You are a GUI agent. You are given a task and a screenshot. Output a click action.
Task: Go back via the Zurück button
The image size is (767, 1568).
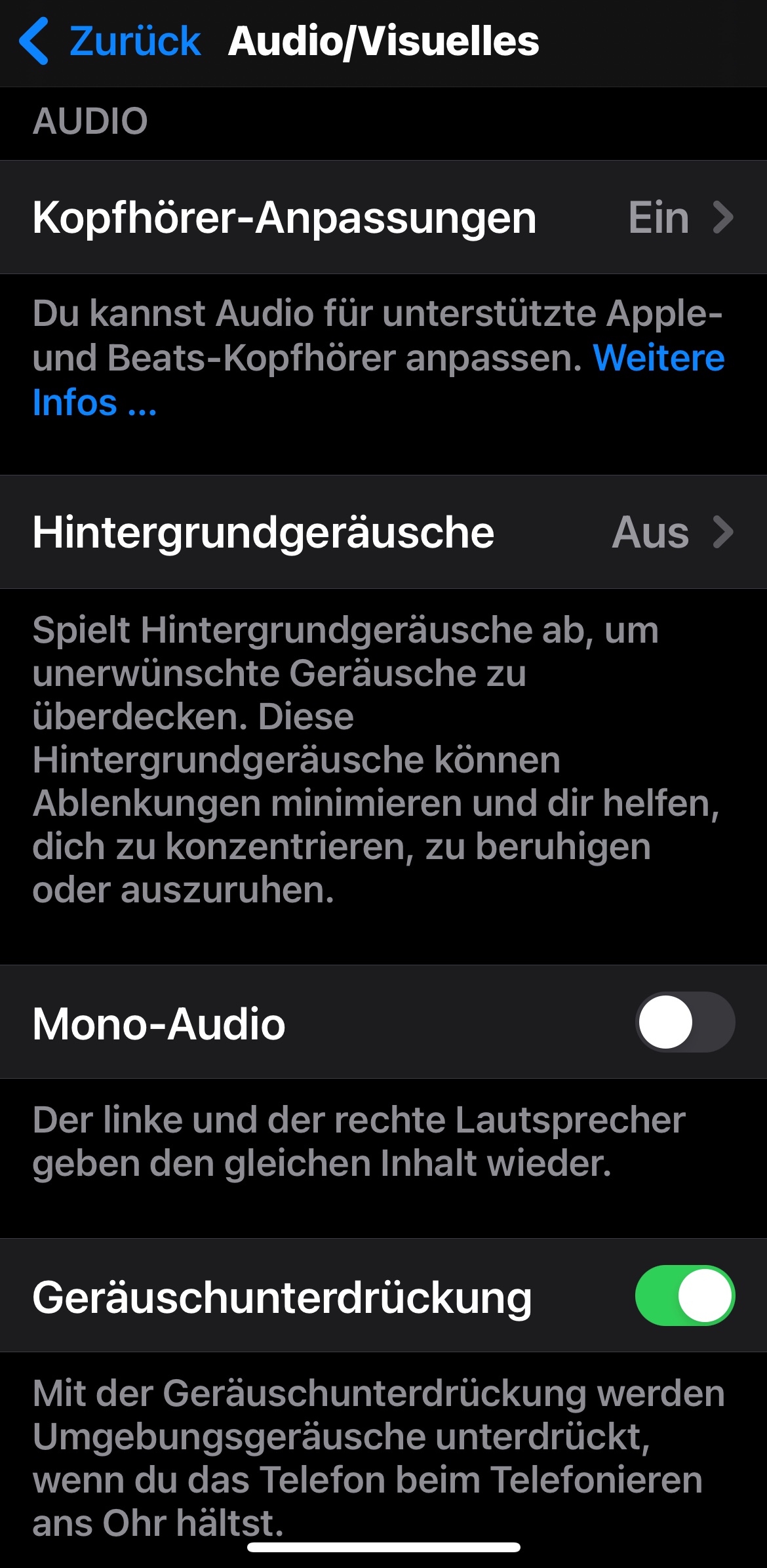pos(110,42)
